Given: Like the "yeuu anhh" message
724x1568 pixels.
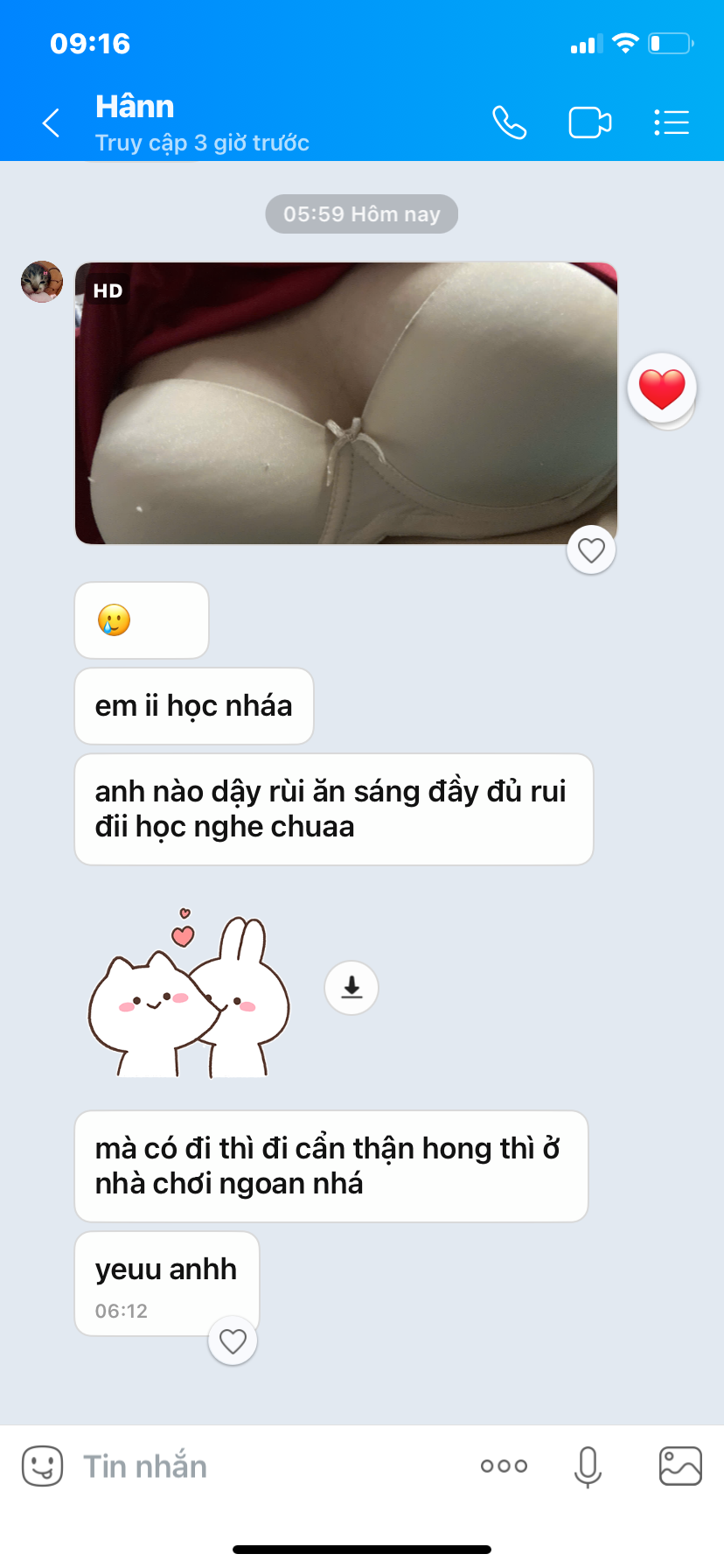Looking at the screenshot, I should click(233, 1340).
